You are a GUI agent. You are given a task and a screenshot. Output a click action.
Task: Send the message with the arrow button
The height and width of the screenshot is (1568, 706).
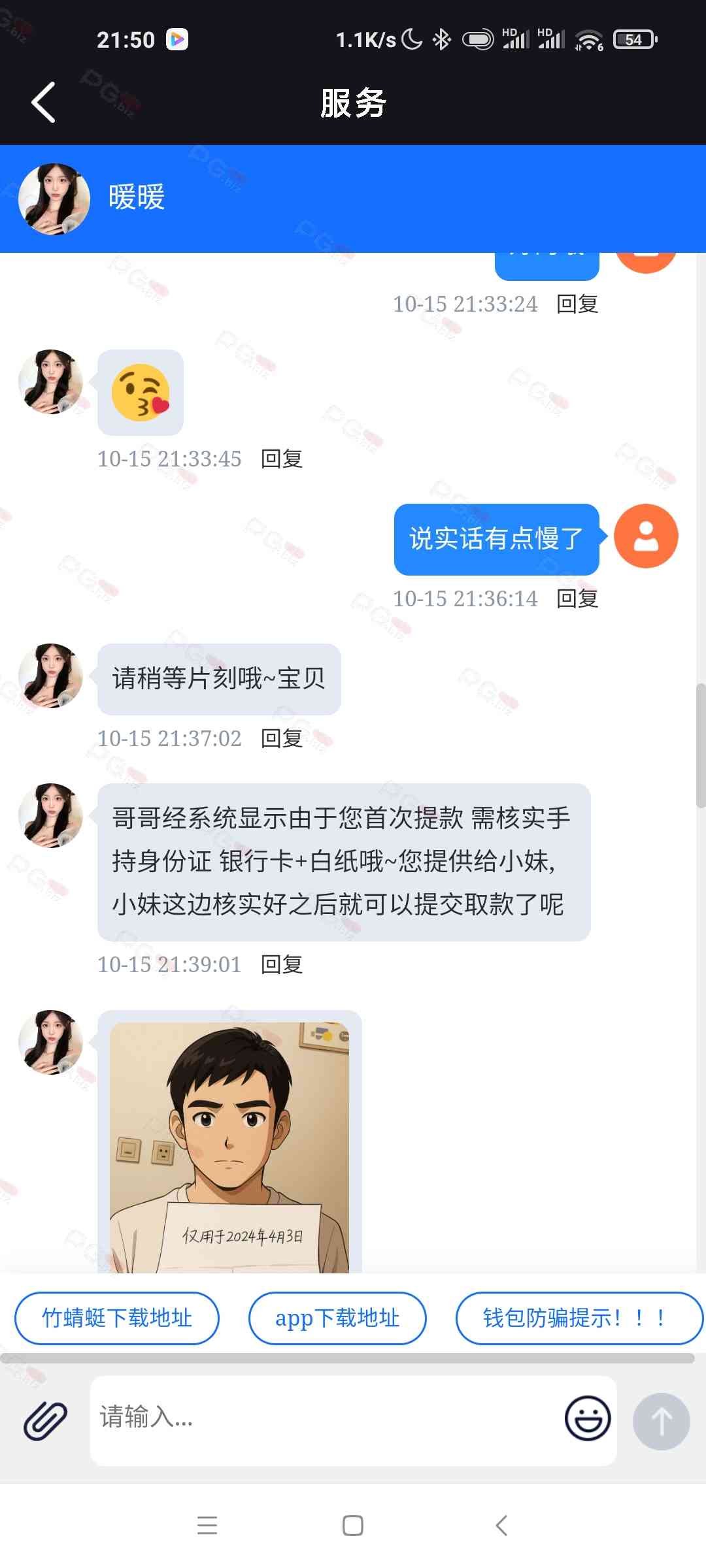coord(661,1421)
